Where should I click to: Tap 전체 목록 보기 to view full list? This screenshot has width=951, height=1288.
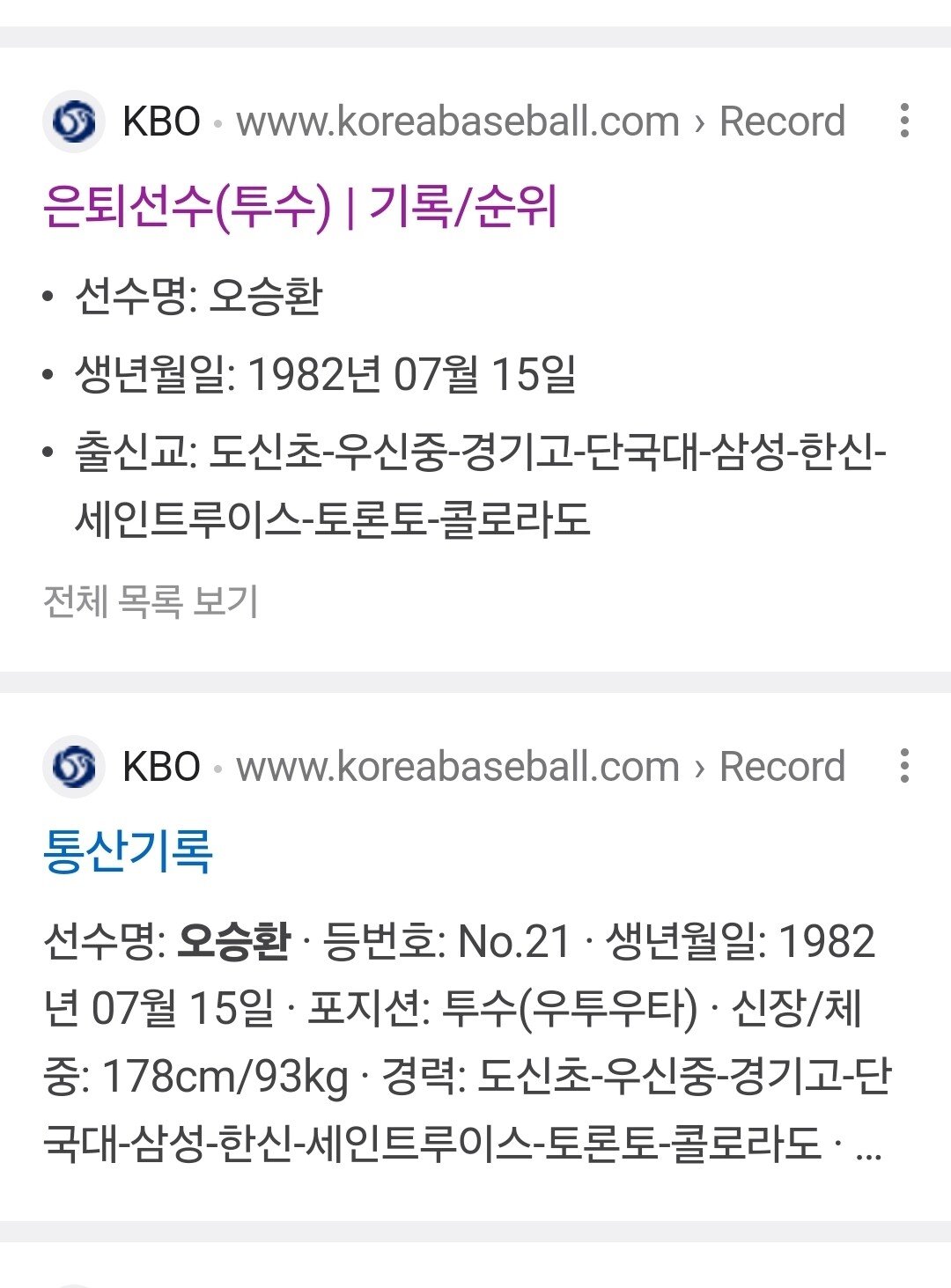[151, 602]
